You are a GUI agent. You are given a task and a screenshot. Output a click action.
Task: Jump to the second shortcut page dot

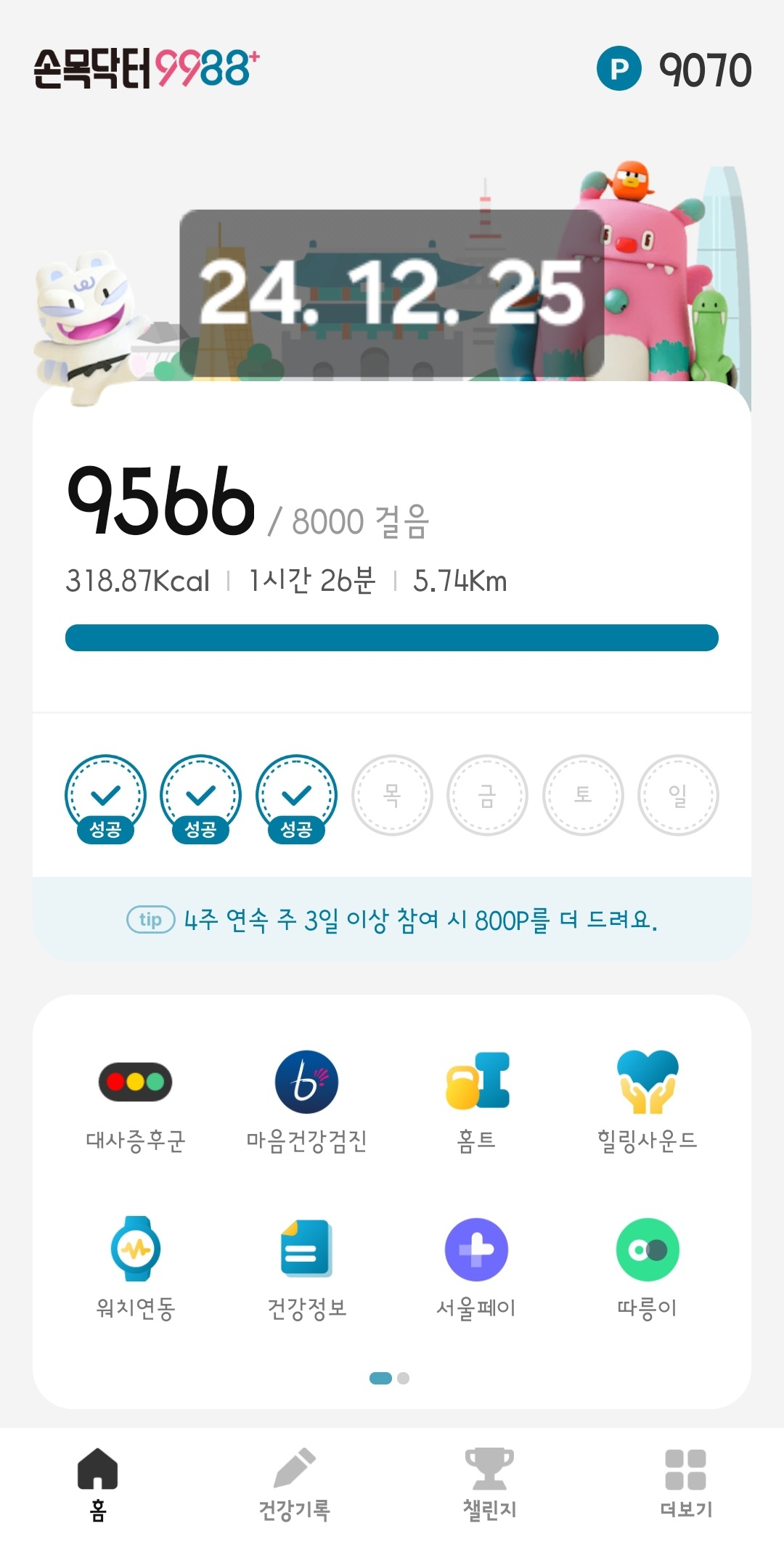(404, 1378)
